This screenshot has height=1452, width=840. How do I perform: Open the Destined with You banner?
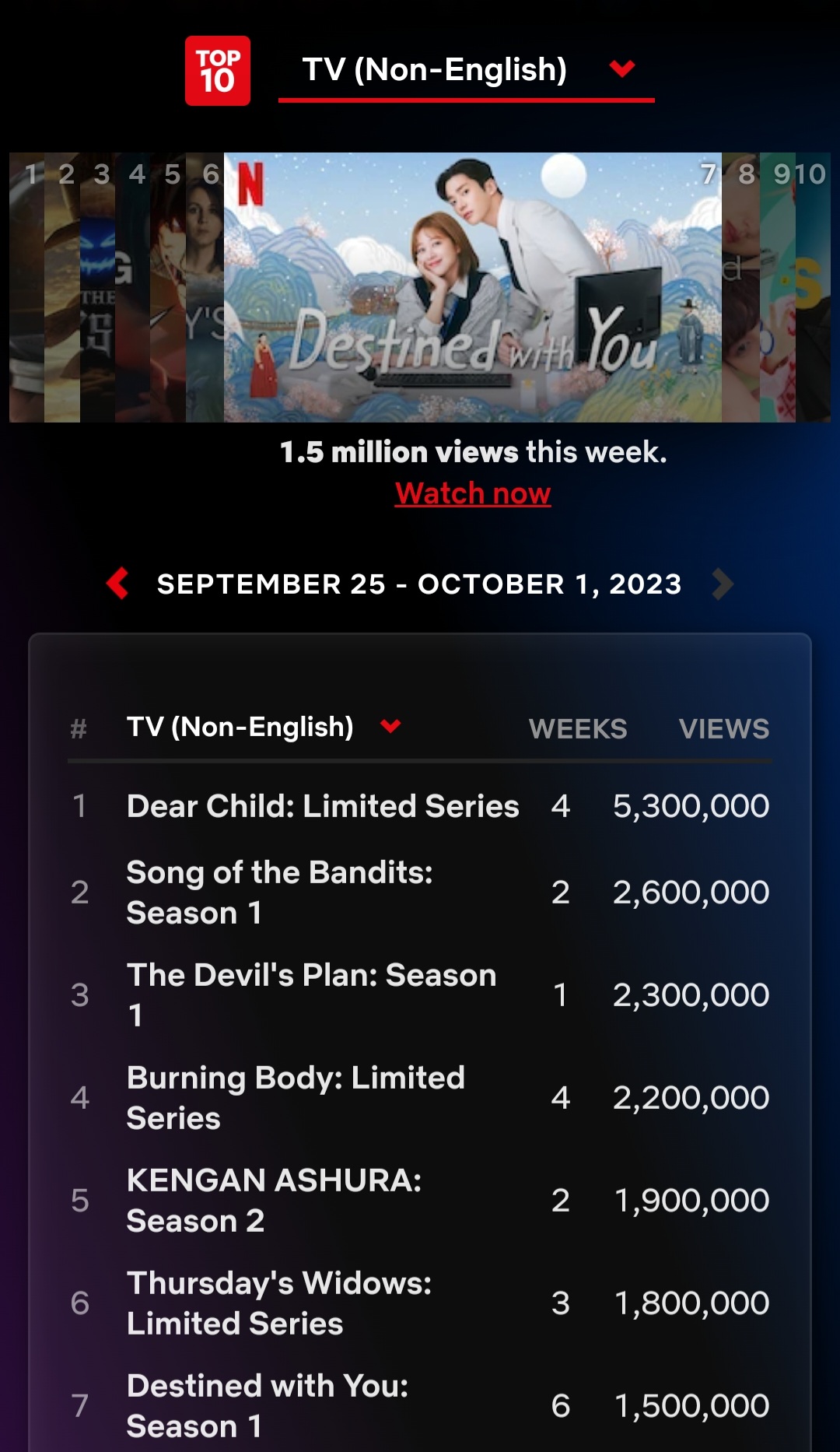(473, 287)
